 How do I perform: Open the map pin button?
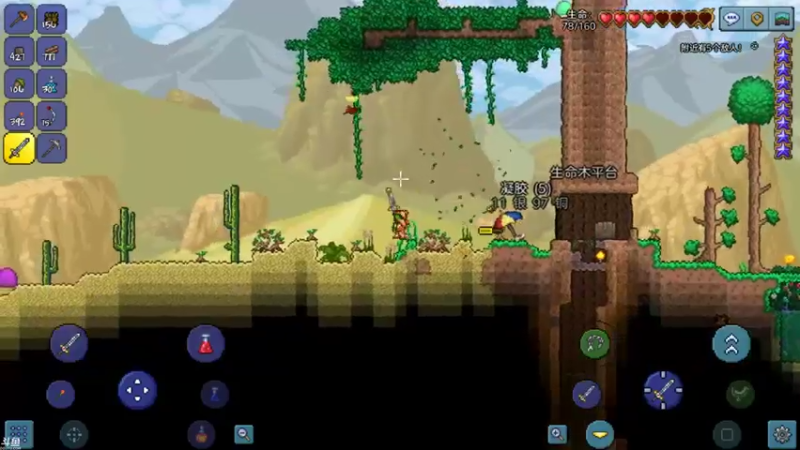pyautogui.click(x=757, y=18)
